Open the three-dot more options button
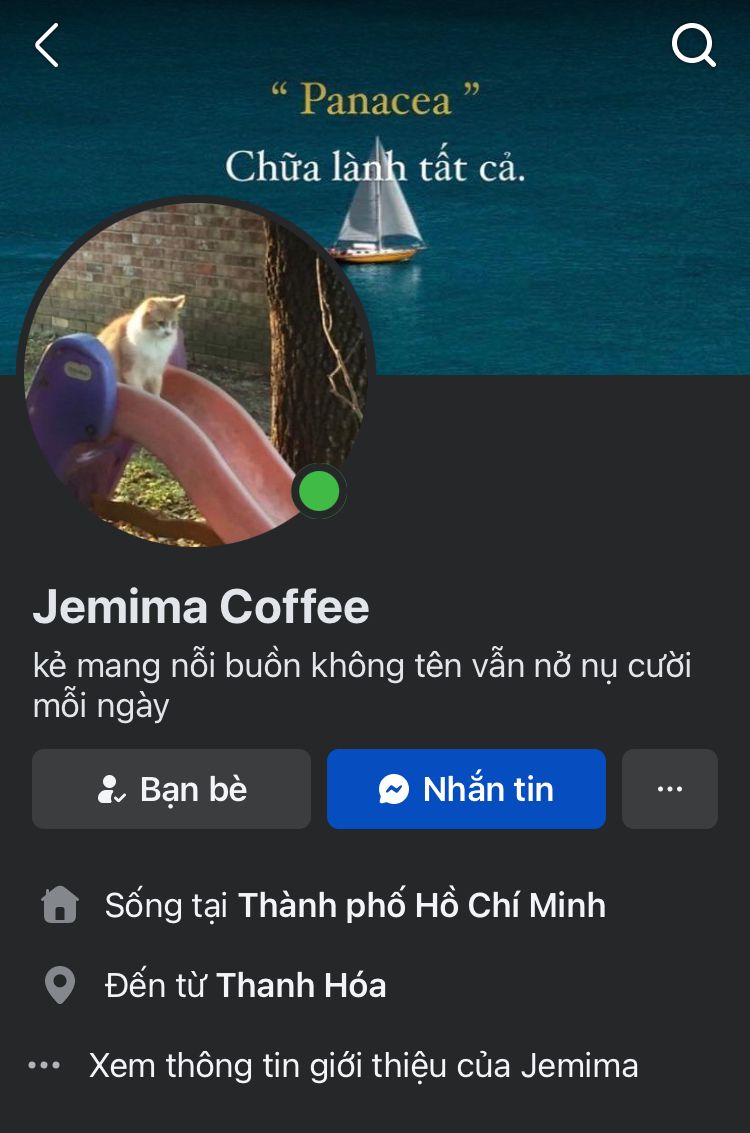Viewport: 750px width, 1133px height. coord(669,789)
